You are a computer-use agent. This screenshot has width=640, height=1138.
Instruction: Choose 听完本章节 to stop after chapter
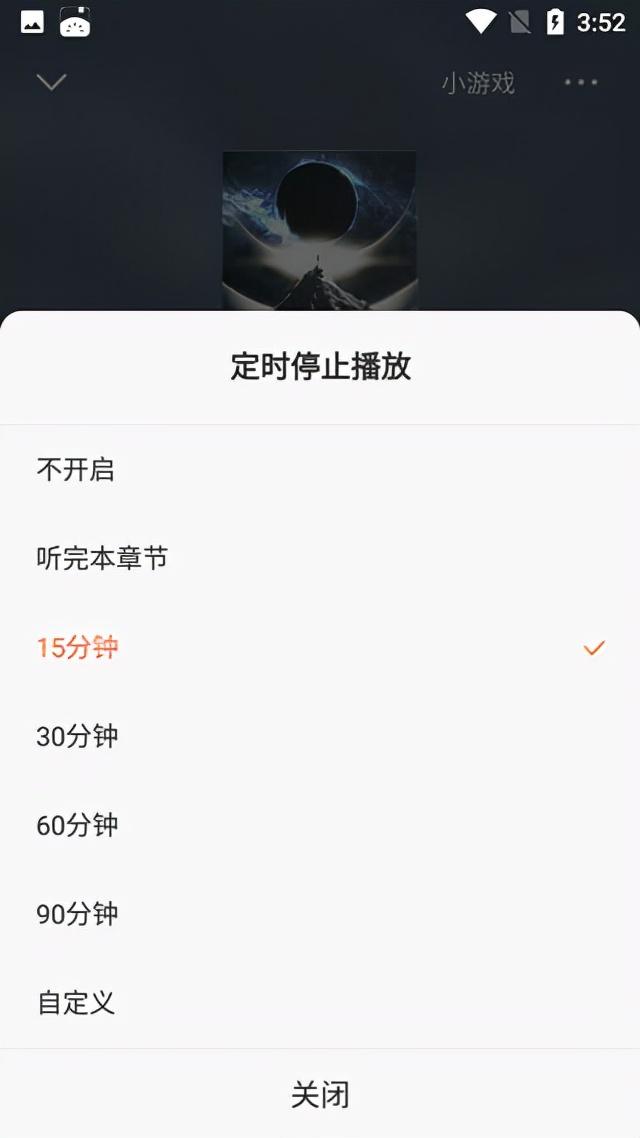point(102,559)
